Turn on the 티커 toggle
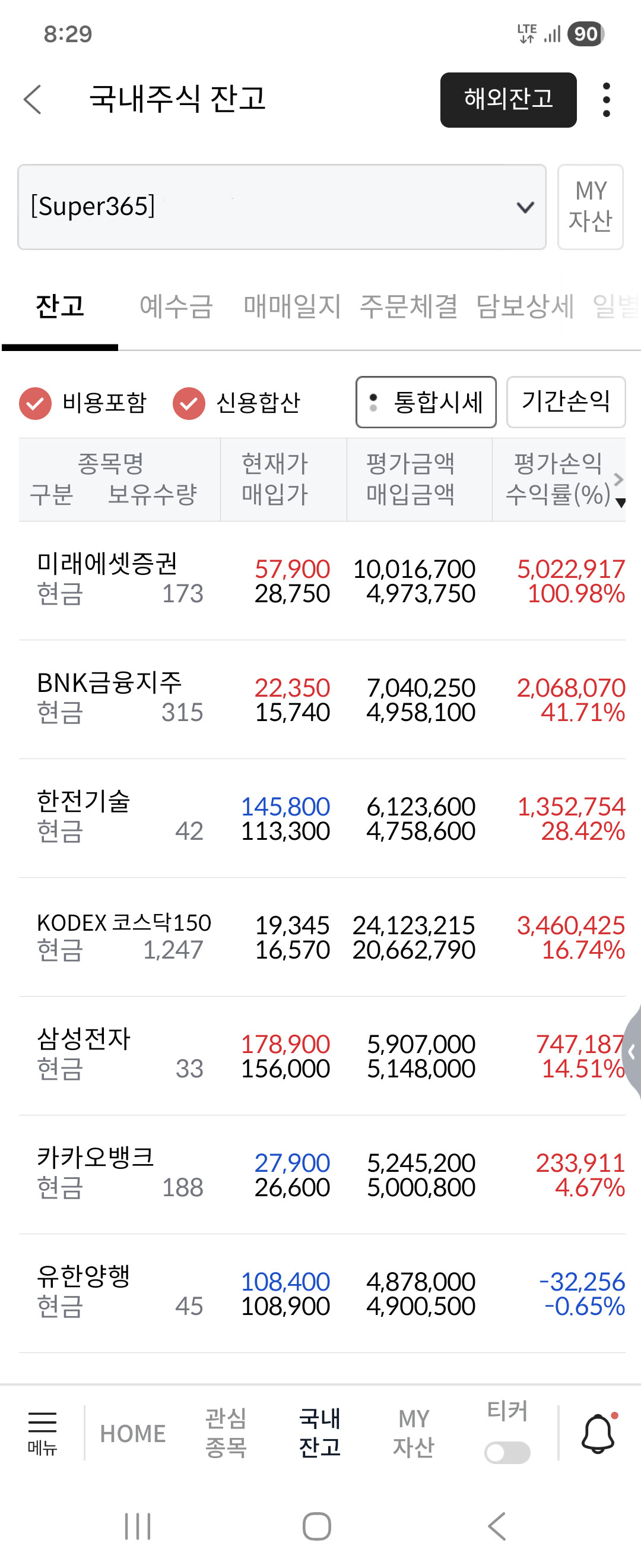This screenshot has height=1568, width=641. click(x=507, y=1452)
